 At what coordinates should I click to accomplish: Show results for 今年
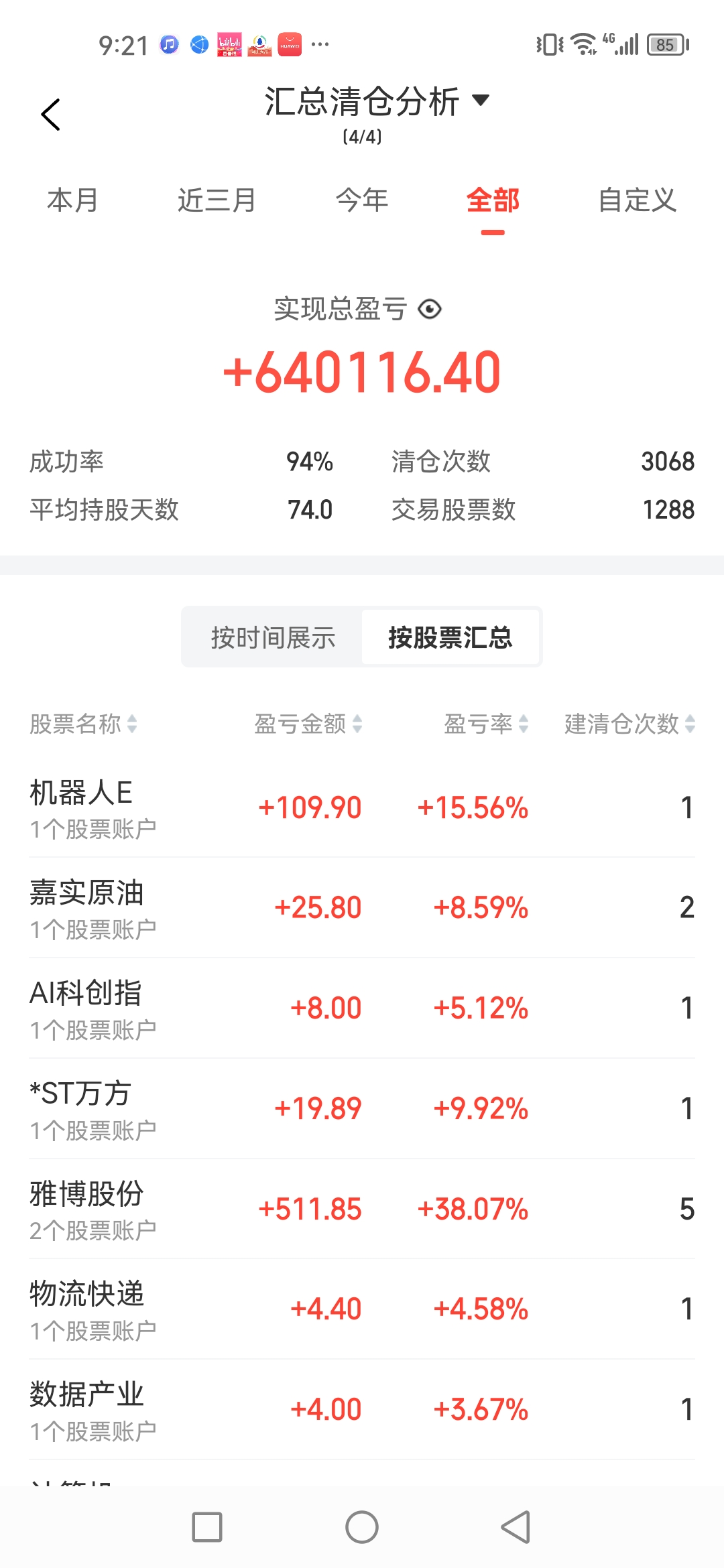point(362,200)
